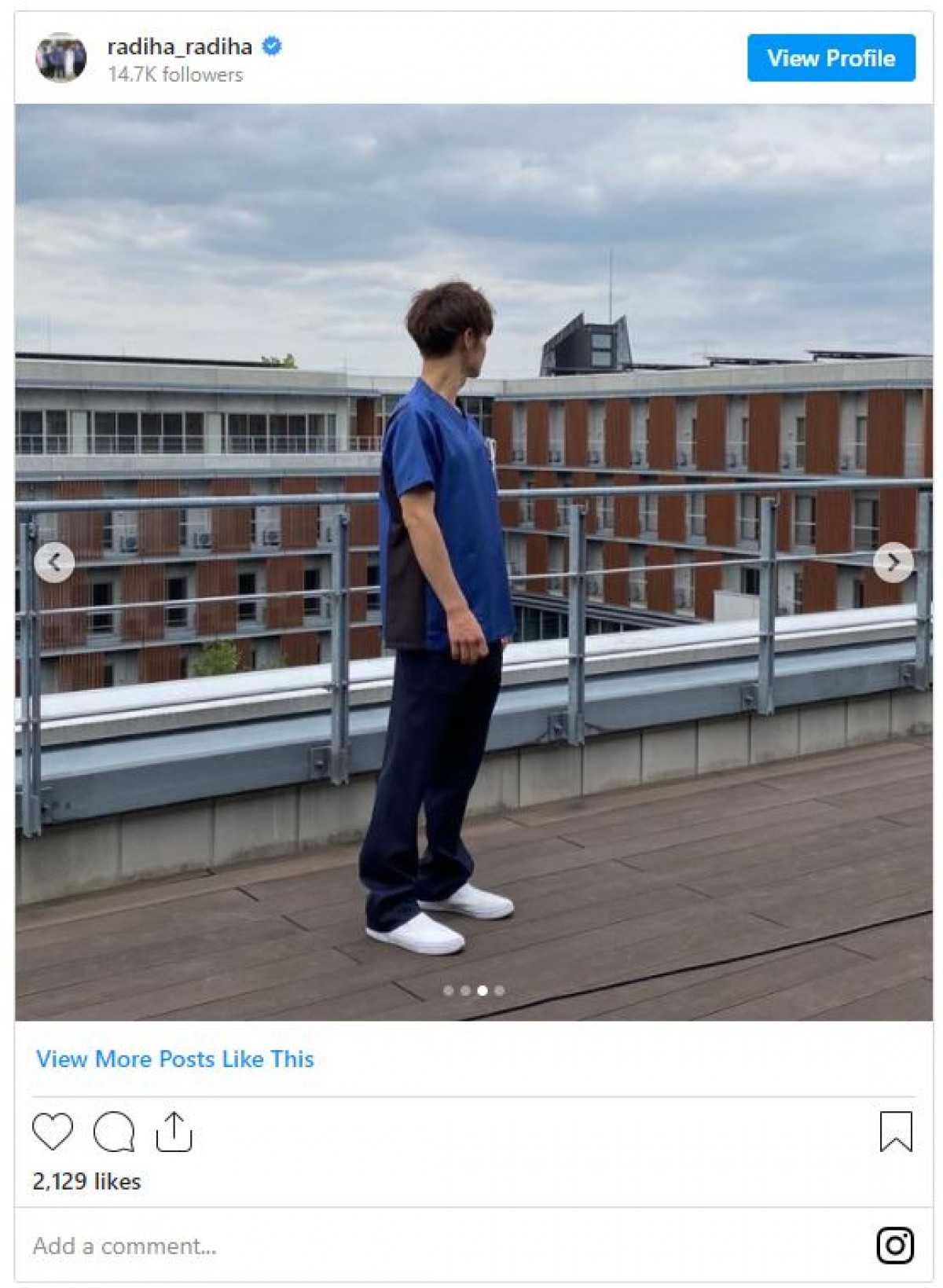View the 2,129 likes list

click(86, 1181)
